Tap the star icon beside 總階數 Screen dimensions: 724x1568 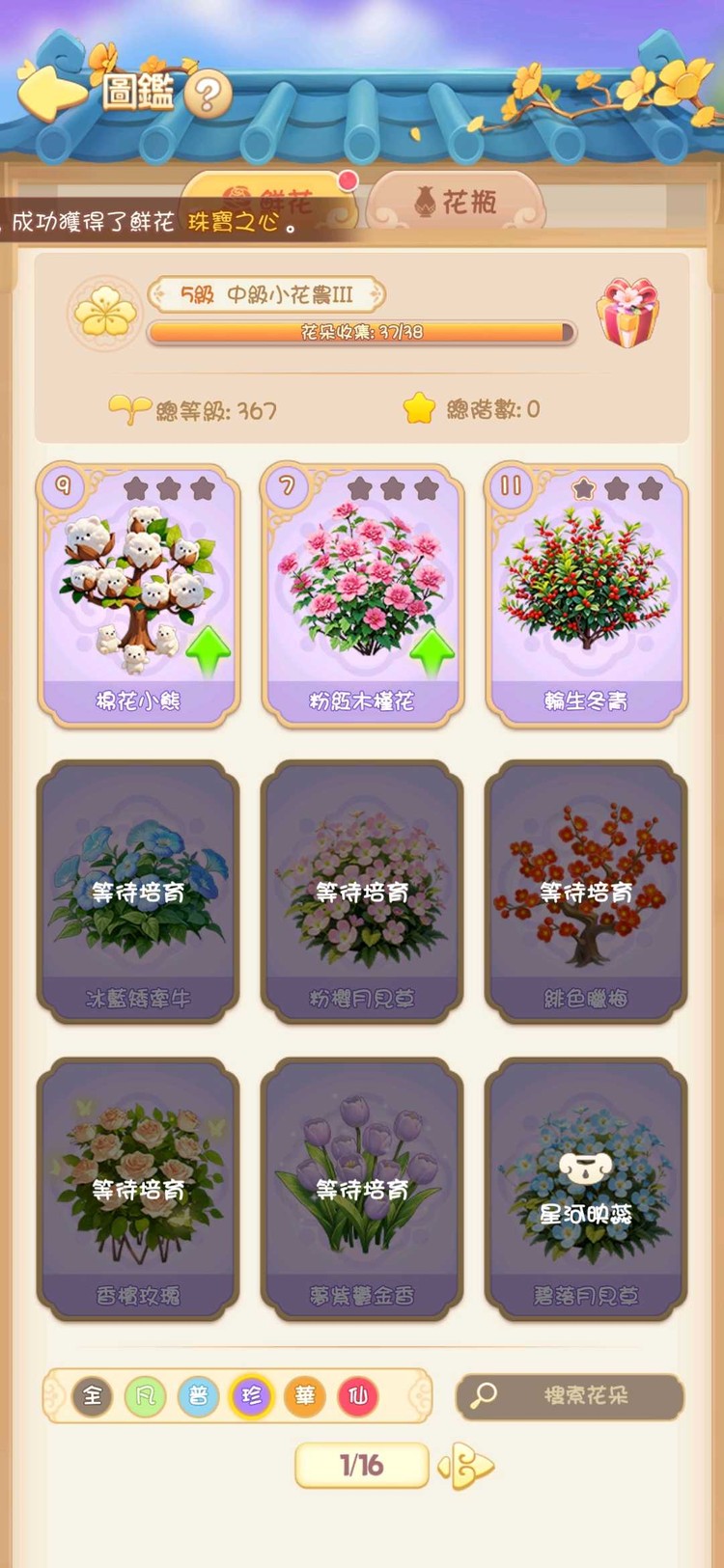click(417, 409)
